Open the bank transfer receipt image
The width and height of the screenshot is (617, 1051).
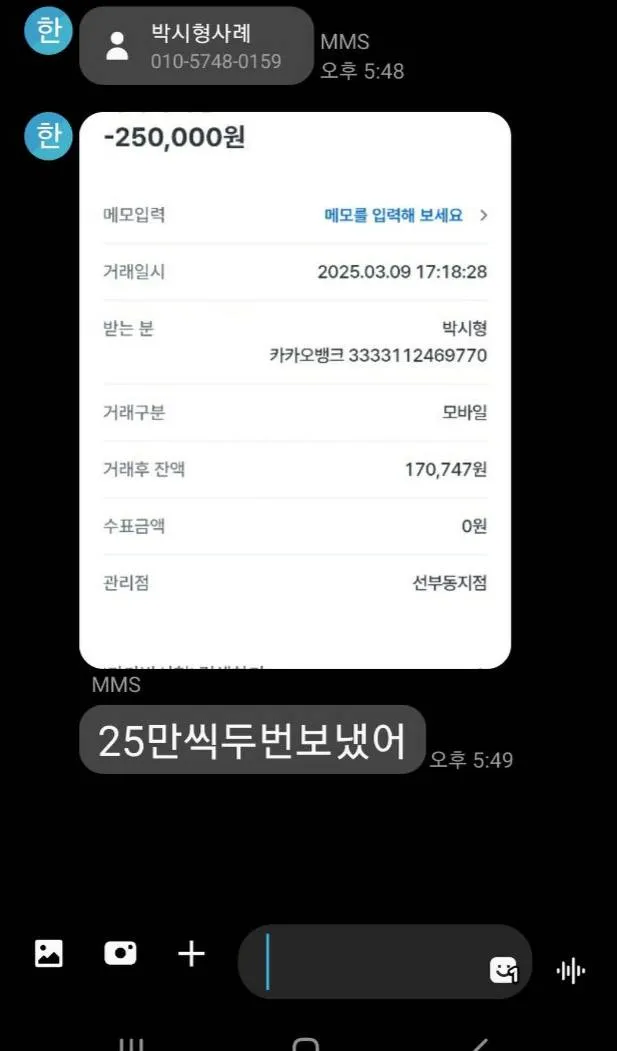click(x=295, y=390)
